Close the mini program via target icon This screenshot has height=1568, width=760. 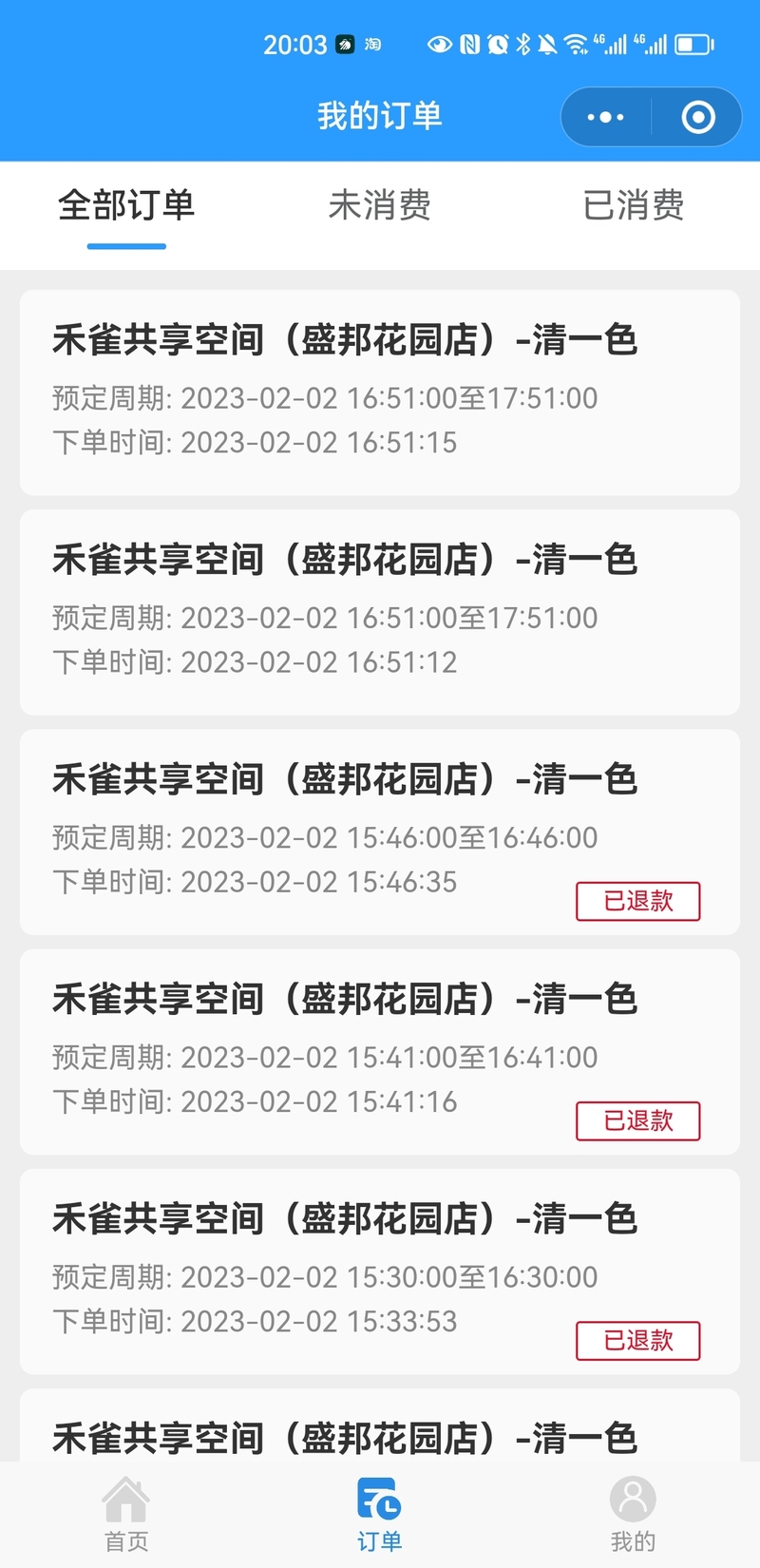698,117
